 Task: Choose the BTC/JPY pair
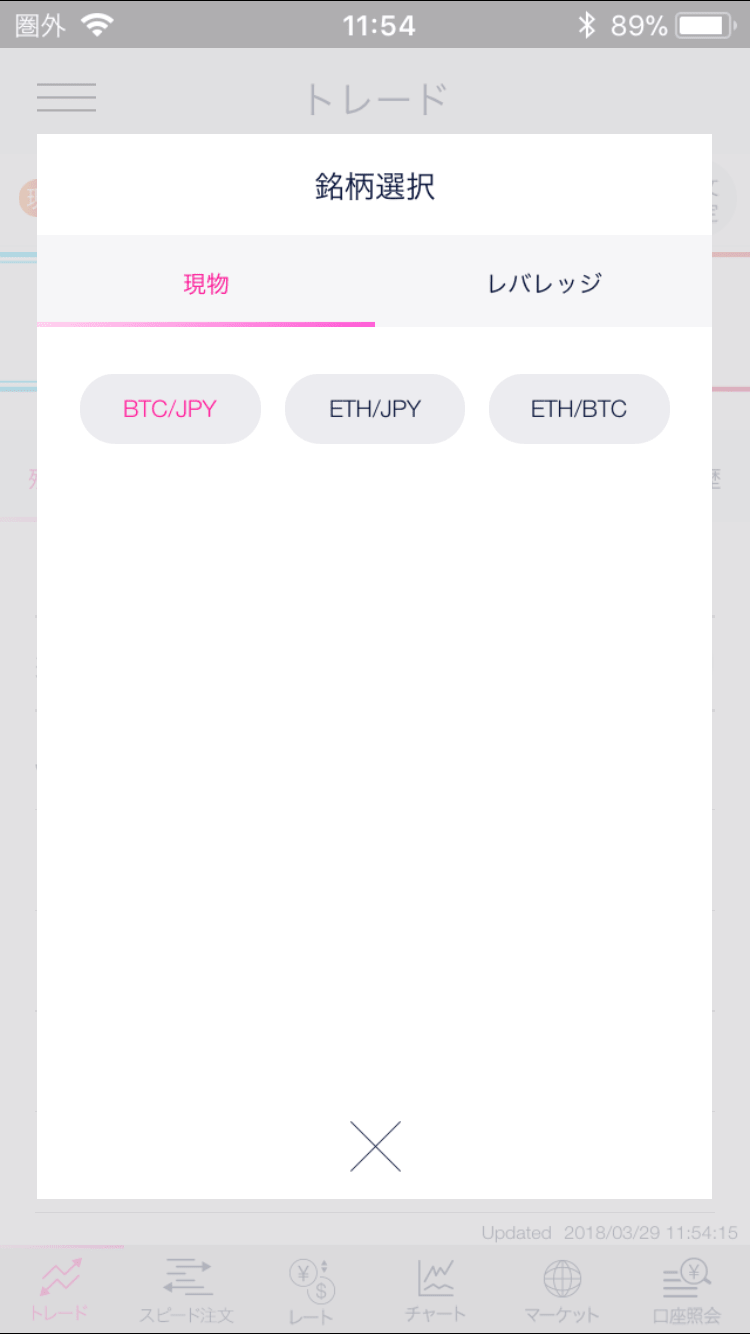(x=170, y=409)
